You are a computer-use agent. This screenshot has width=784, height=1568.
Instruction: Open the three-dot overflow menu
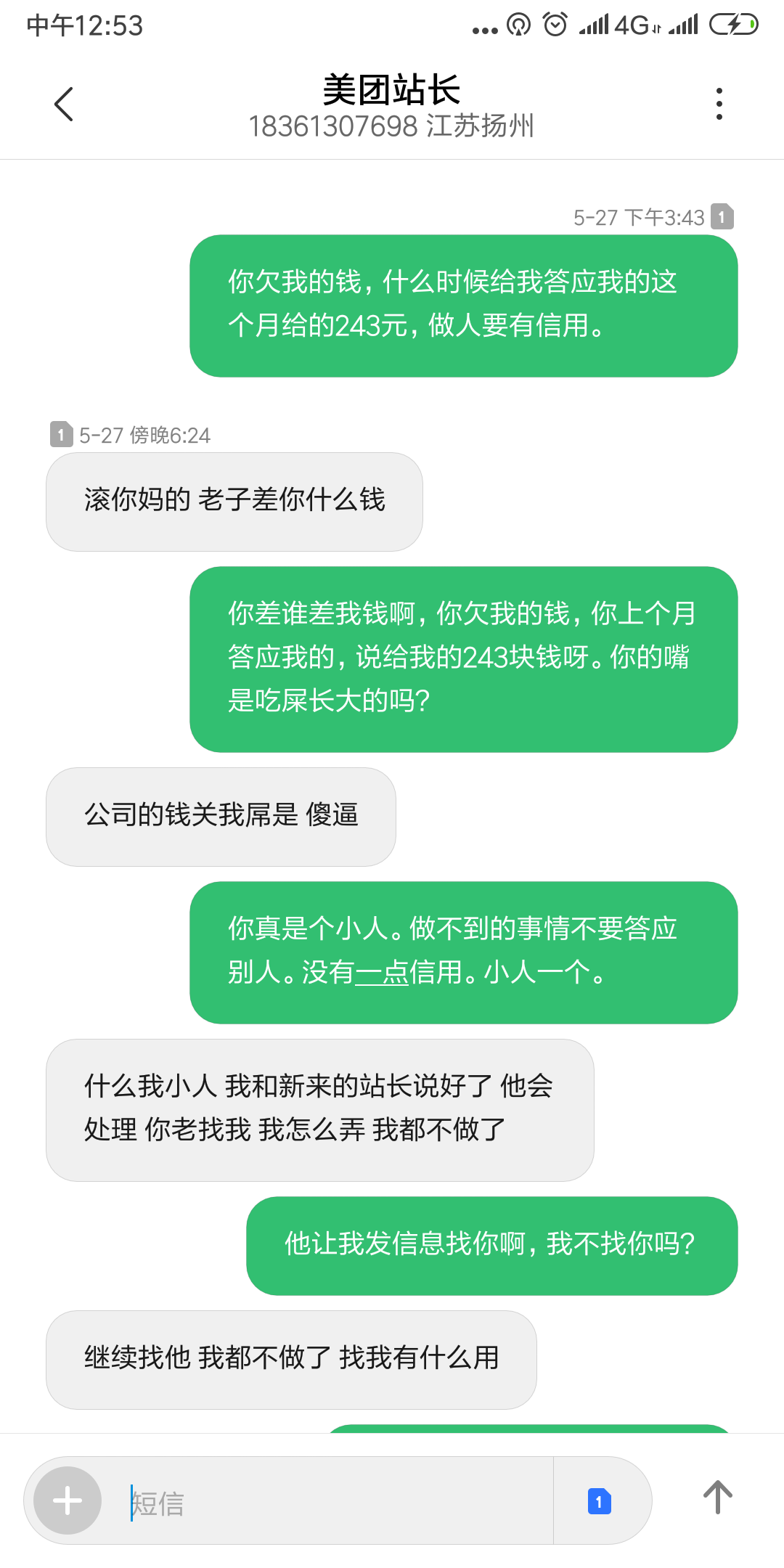coord(719,105)
